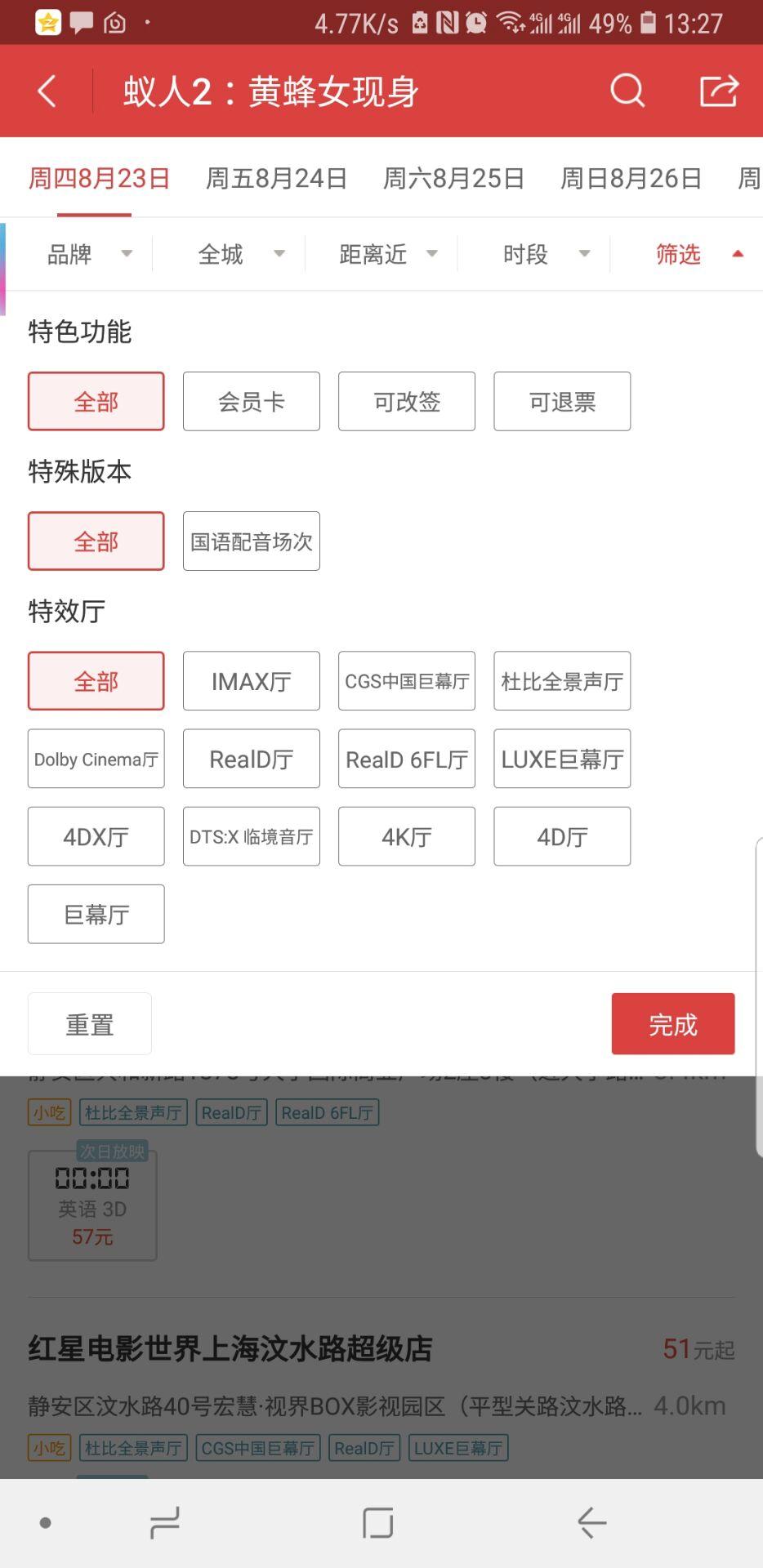Tap the share icon next to search

pos(718,91)
